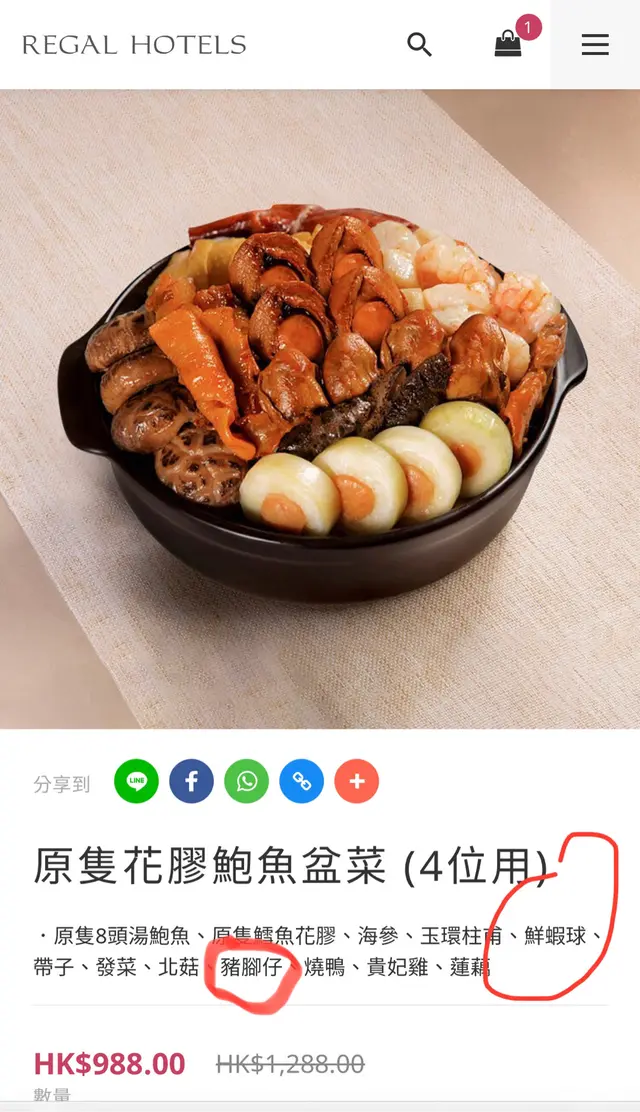The width and height of the screenshot is (640, 1112).
Task: Open more sharing options plus icon
Action: 357,782
